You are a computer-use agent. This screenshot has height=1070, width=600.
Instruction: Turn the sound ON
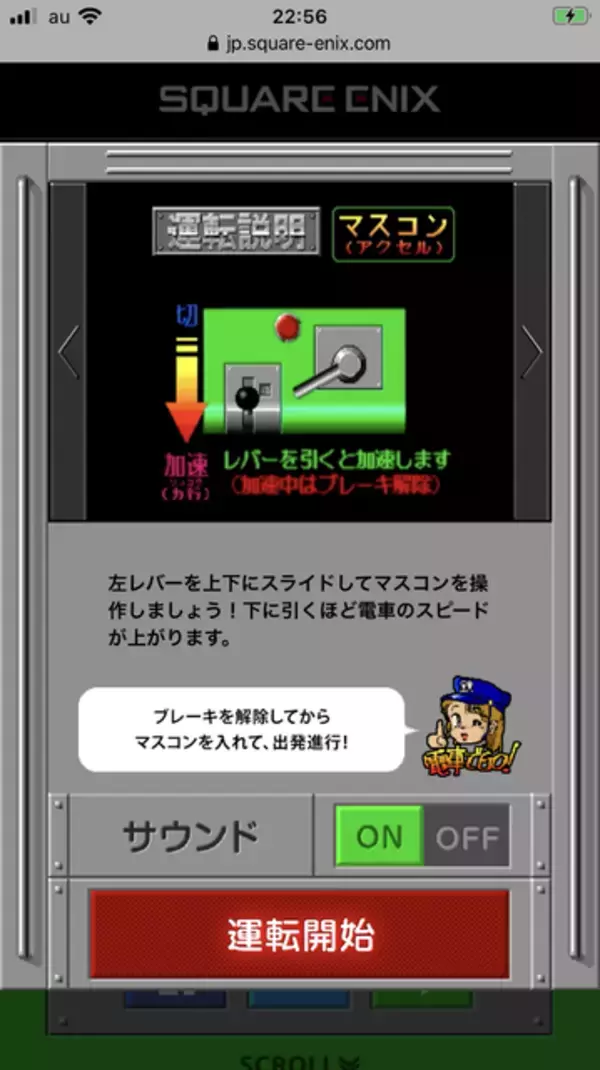click(379, 836)
